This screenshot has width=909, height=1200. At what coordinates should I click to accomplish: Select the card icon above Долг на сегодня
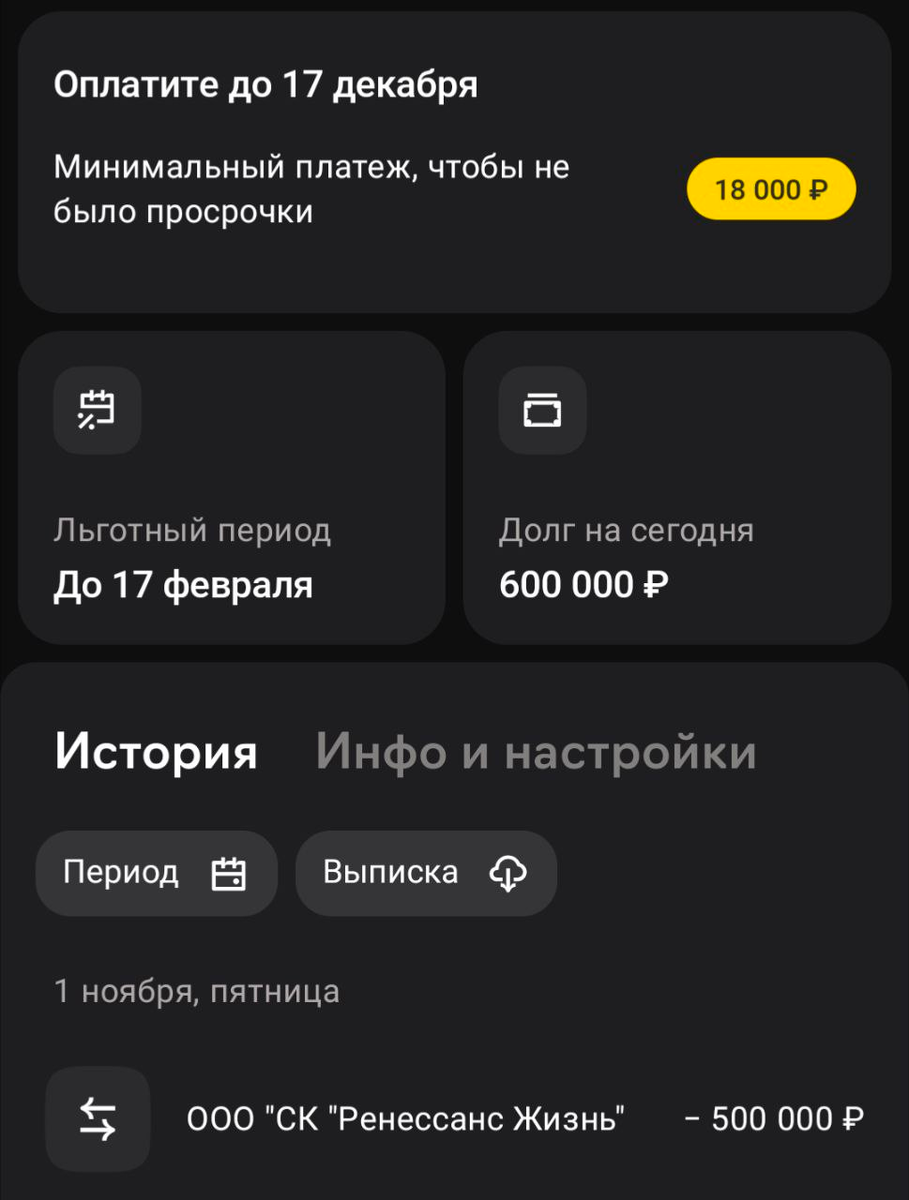(541, 410)
